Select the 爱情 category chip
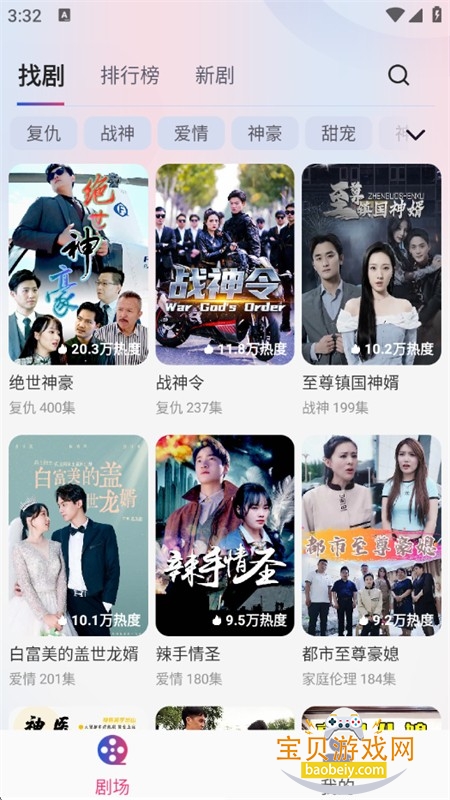Viewport: 450px width, 800px height. [191, 133]
